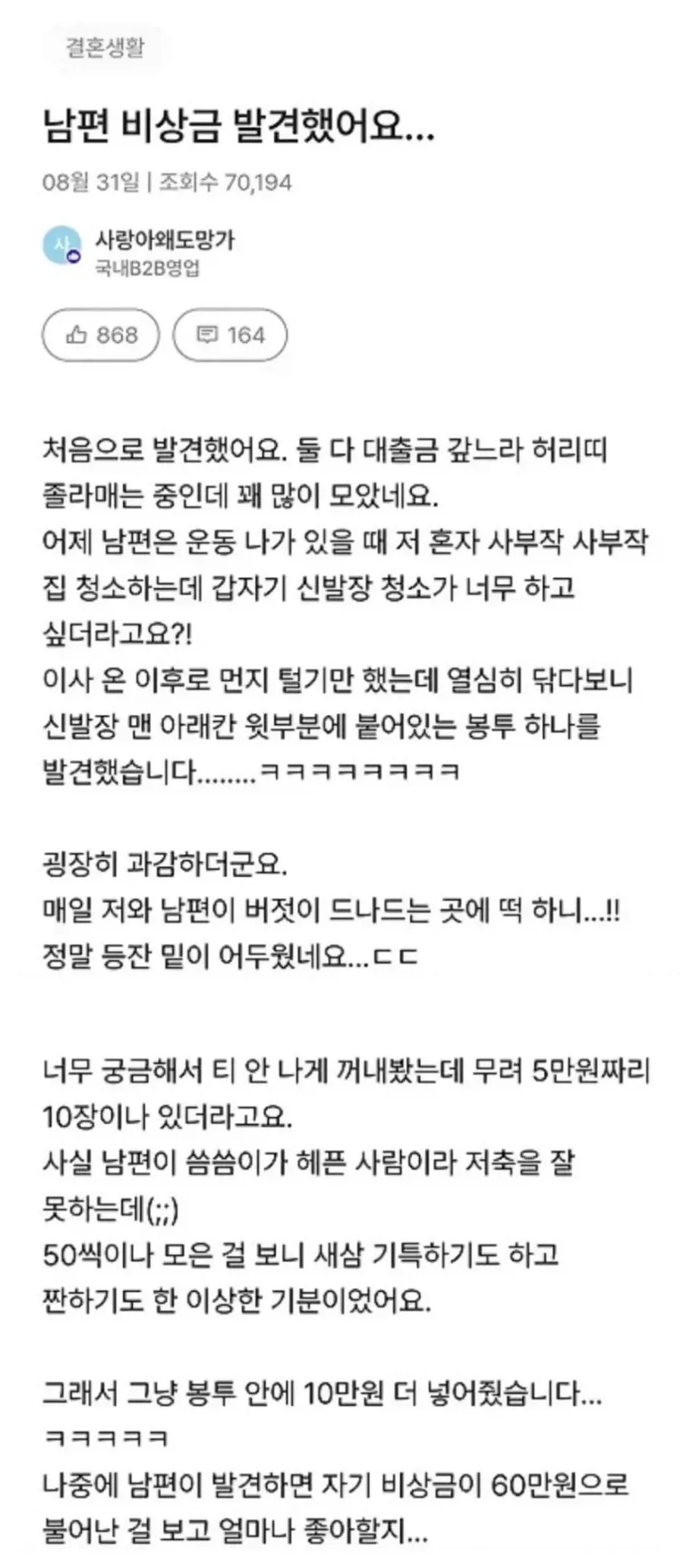Like the post with 868 likes
Viewport: 683px width, 1568px height.
[101, 335]
